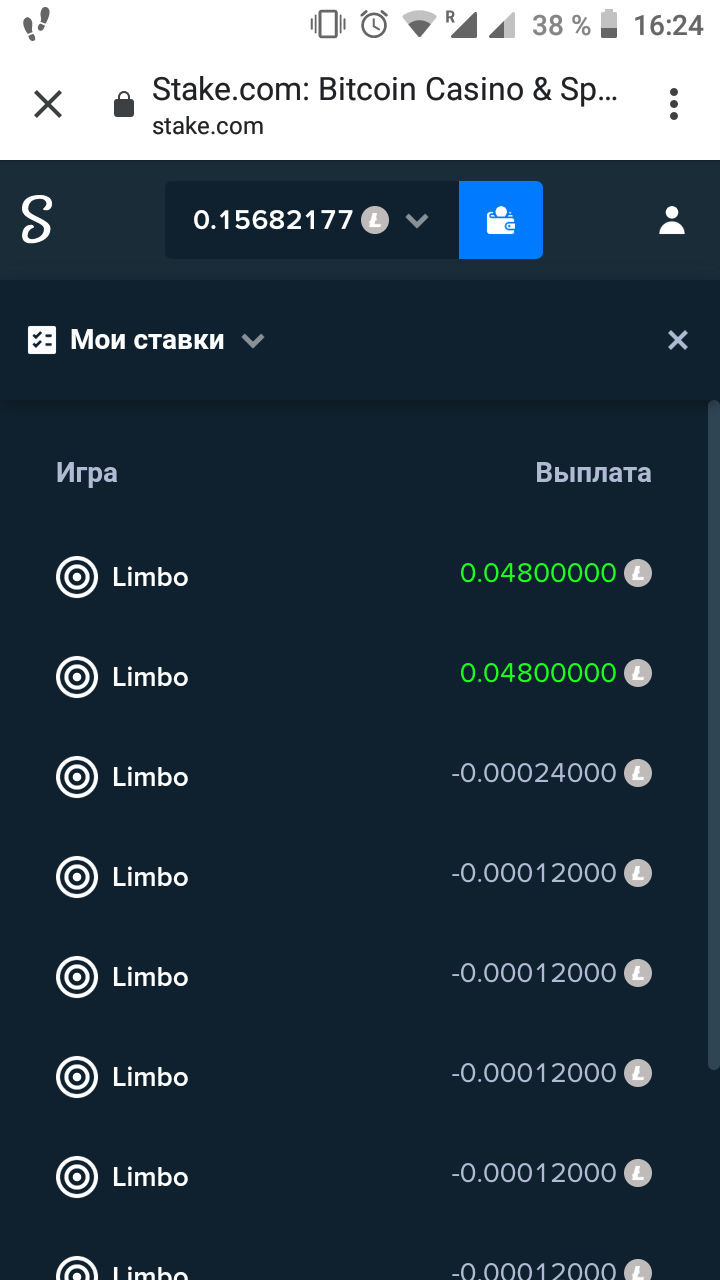Open the user profile icon
Screen dimensions: 720x1280
(x=672, y=220)
